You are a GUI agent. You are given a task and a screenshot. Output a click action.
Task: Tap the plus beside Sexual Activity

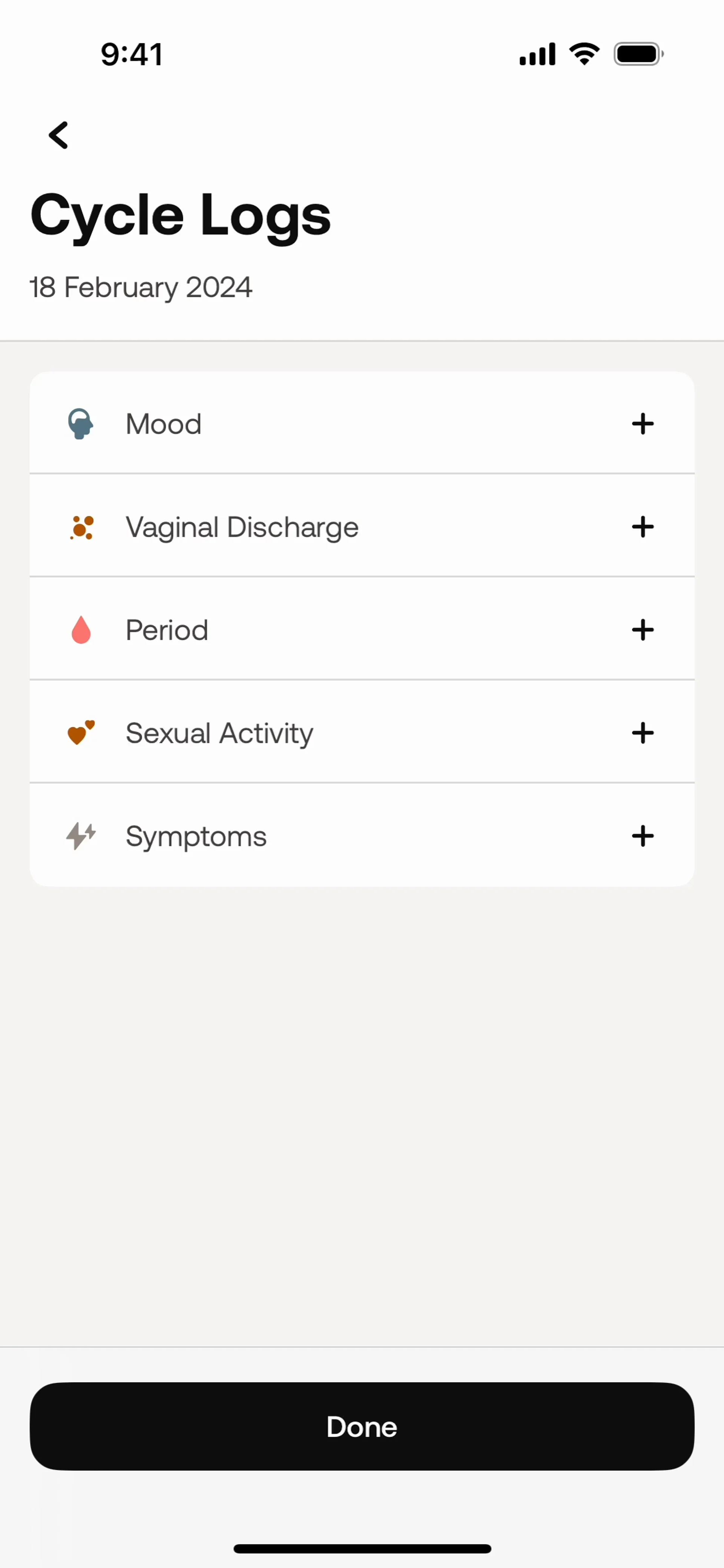643,733
